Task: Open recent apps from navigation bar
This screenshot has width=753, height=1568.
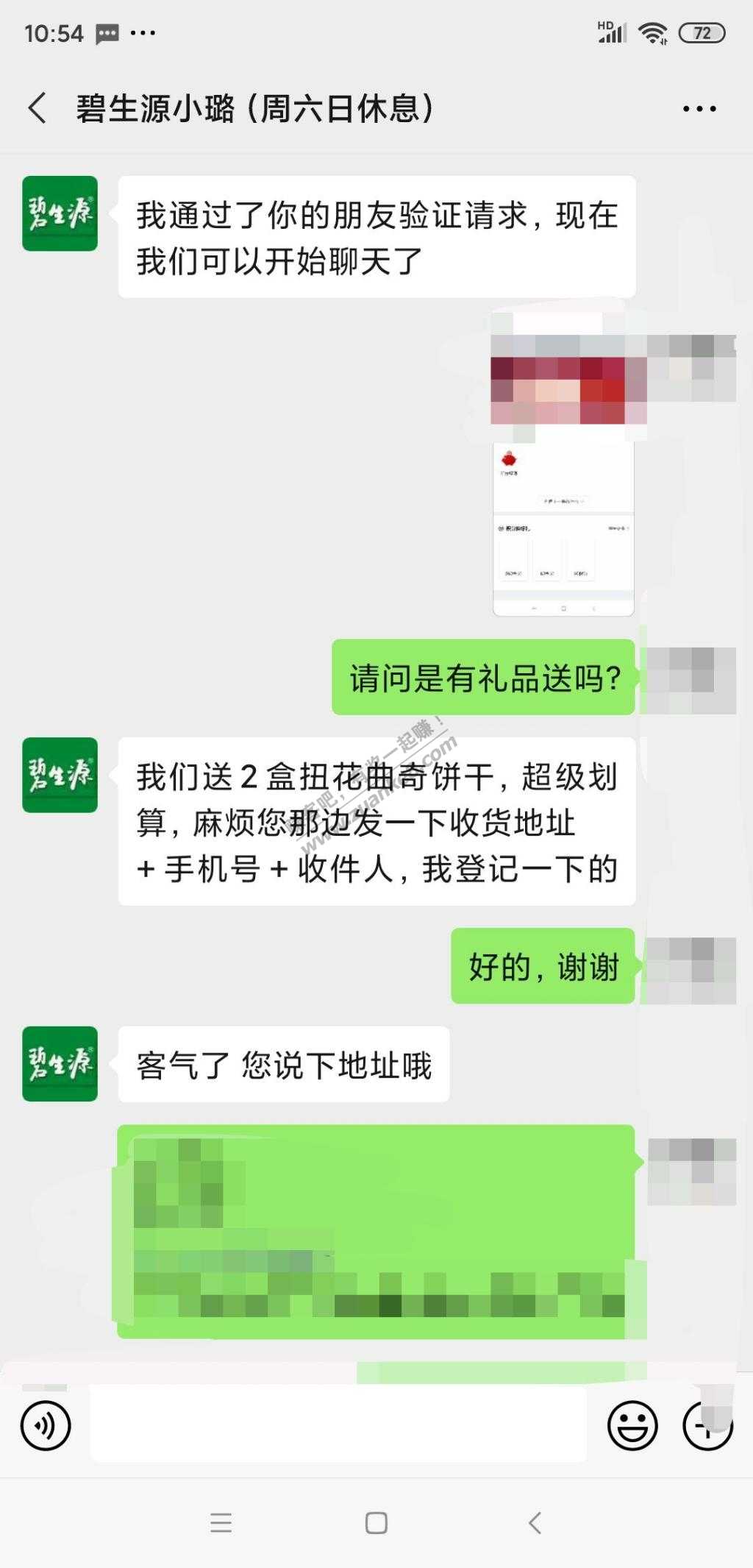Action: pos(221,1522)
